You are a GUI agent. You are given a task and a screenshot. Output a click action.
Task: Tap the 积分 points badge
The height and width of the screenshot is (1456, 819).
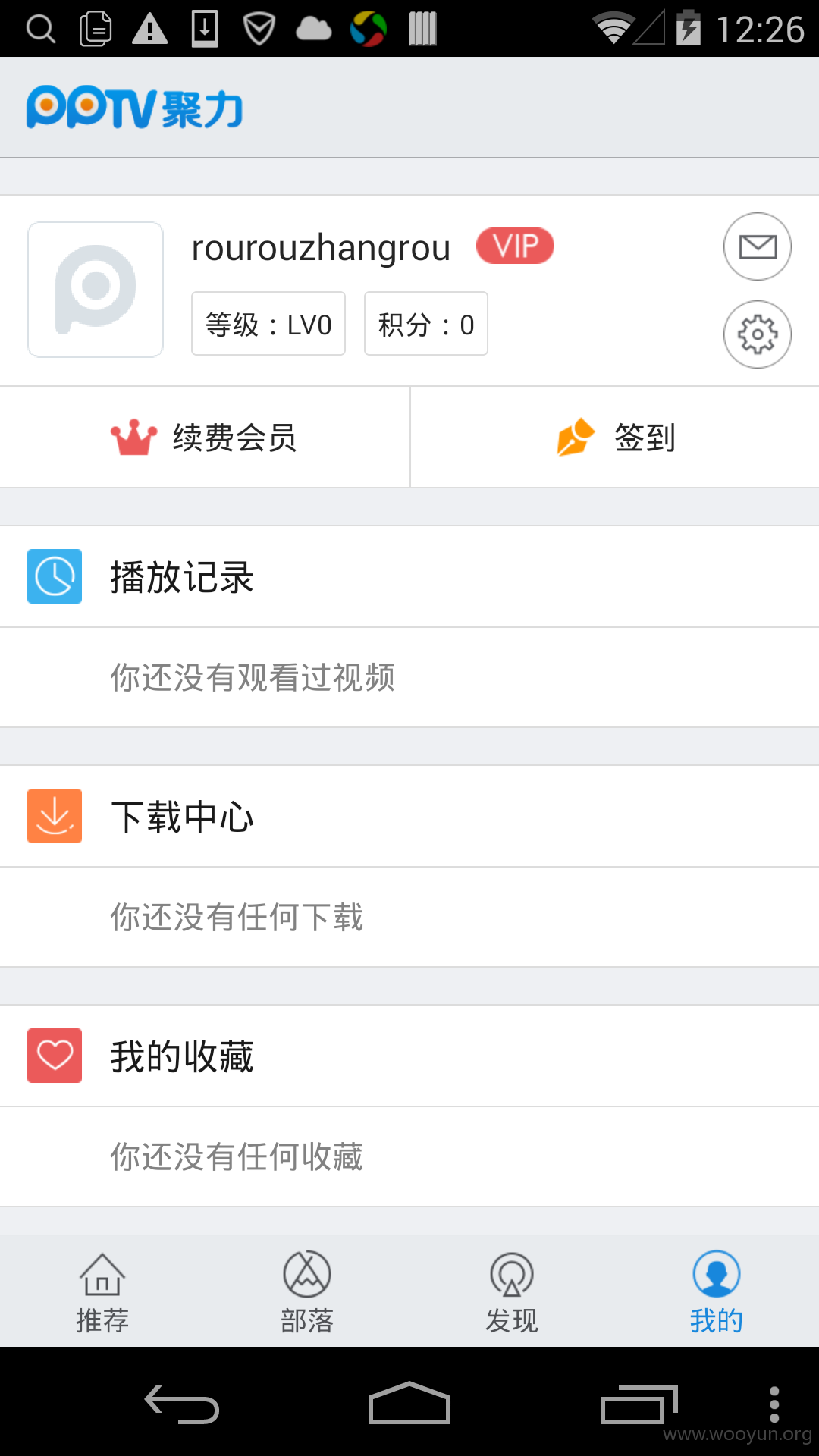coord(426,324)
